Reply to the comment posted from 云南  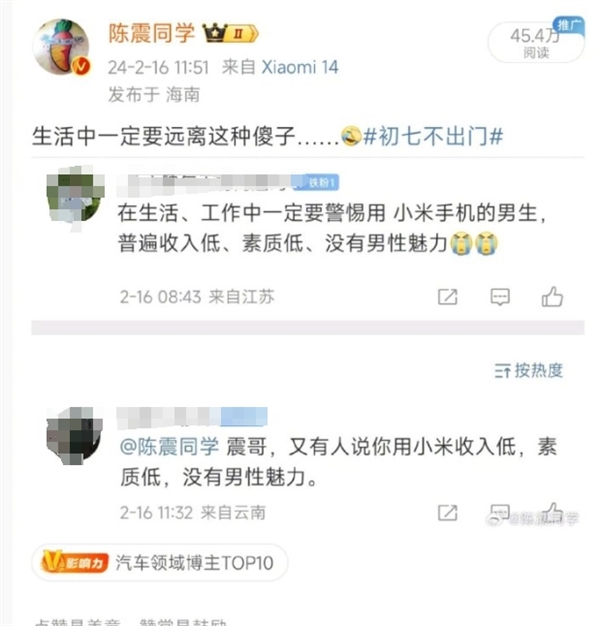click(500, 513)
